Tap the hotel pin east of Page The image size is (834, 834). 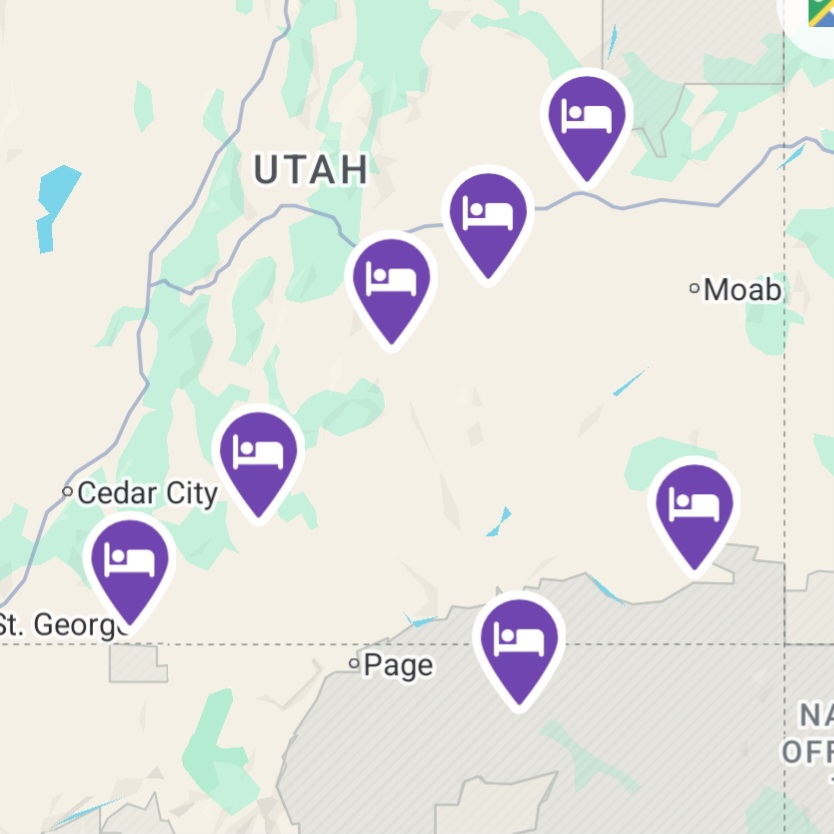click(522, 642)
